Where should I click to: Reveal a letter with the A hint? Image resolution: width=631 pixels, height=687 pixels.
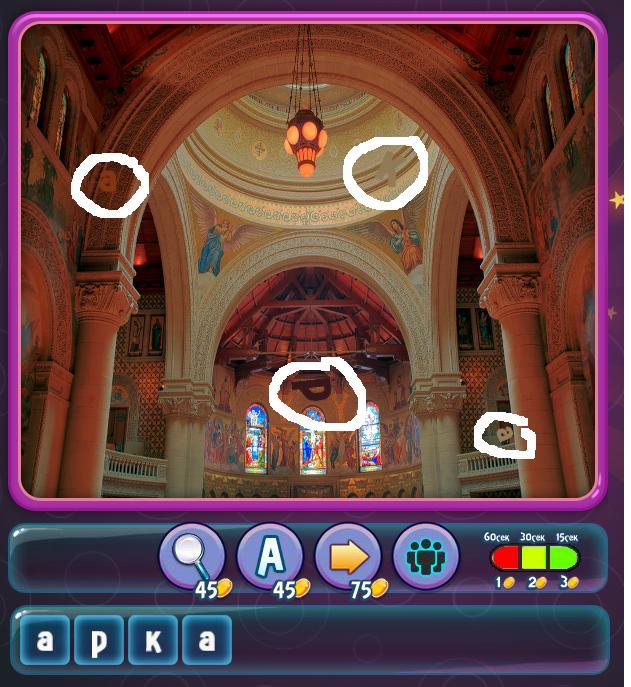click(x=269, y=555)
